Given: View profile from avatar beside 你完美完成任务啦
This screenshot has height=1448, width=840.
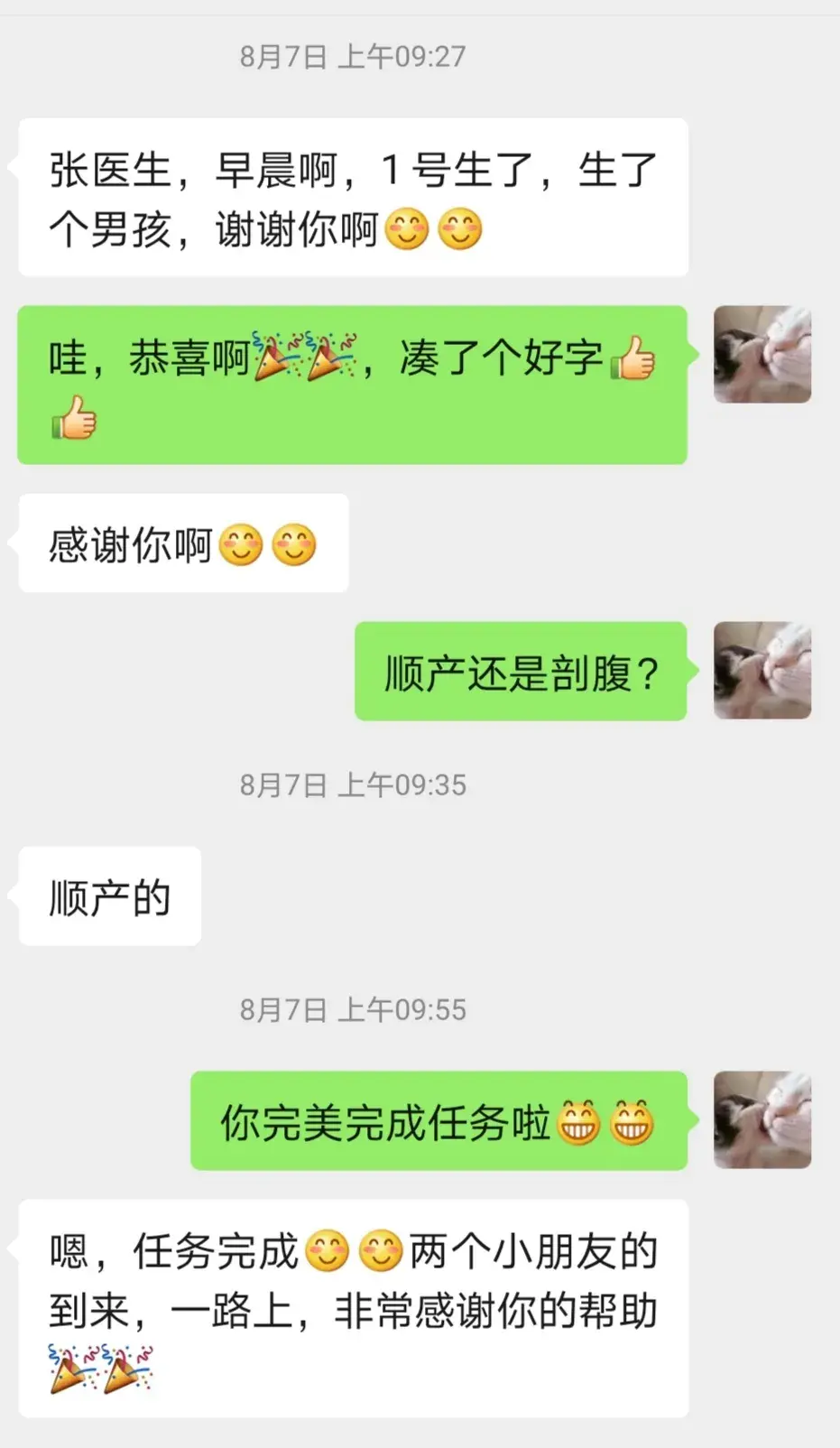Looking at the screenshot, I should coord(762,1119).
